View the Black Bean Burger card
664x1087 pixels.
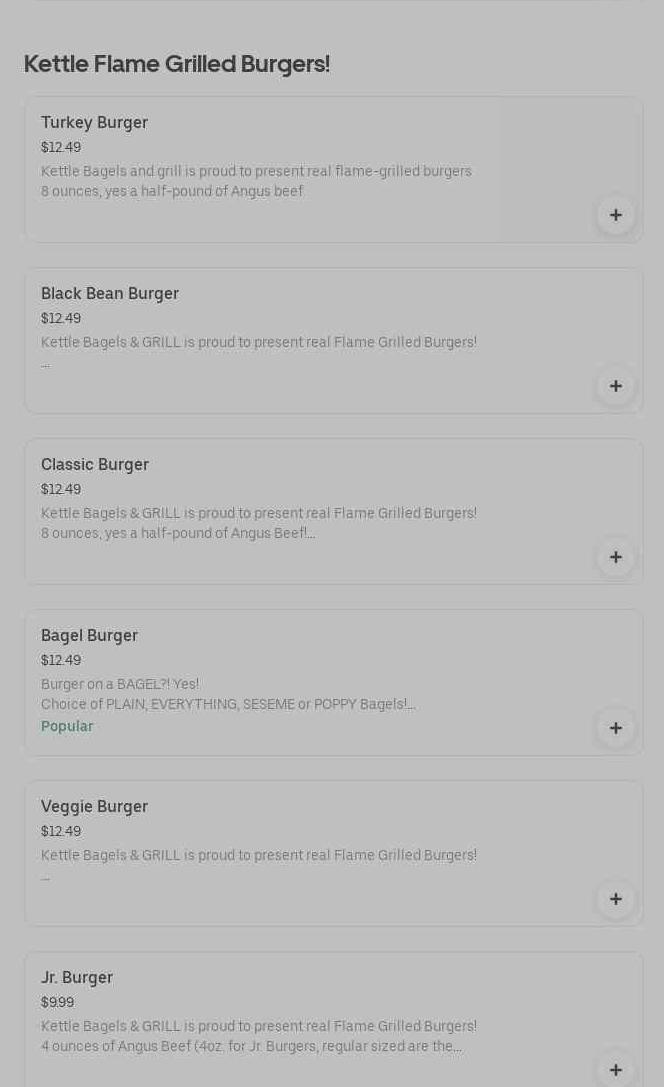click(300, 330)
